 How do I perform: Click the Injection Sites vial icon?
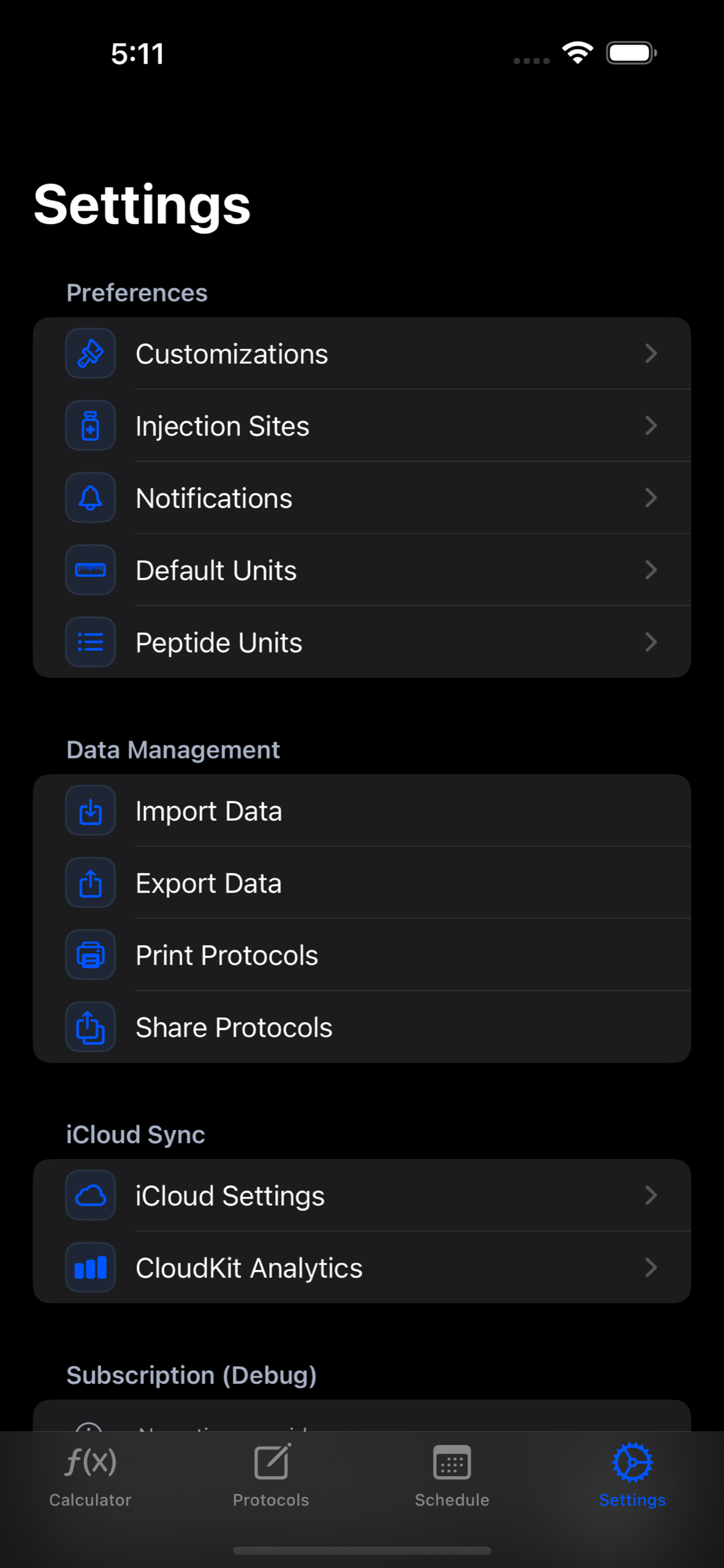[90, 426]
